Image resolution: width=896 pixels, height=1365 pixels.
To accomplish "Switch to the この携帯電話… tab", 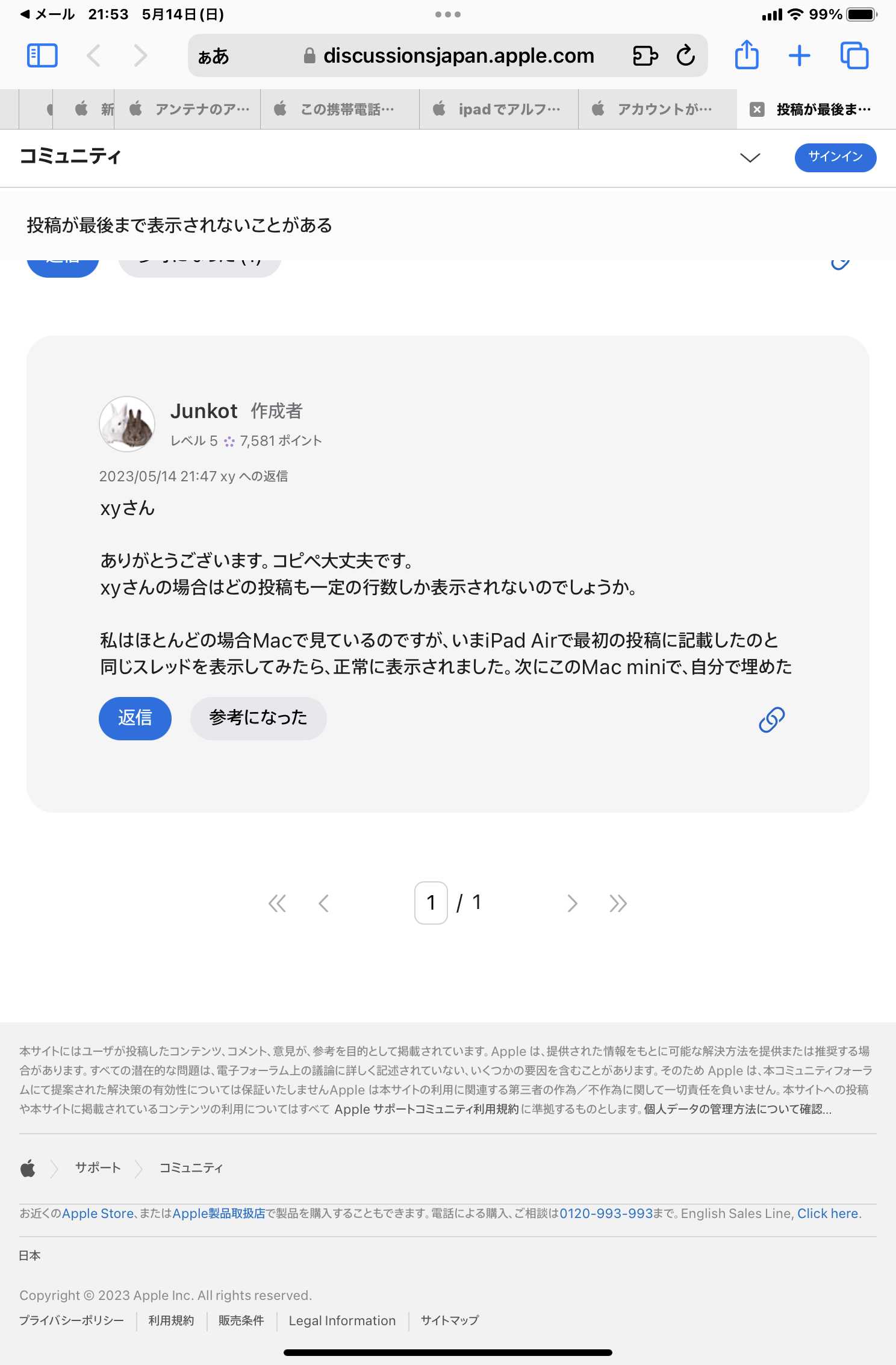I will pos(340,109).
